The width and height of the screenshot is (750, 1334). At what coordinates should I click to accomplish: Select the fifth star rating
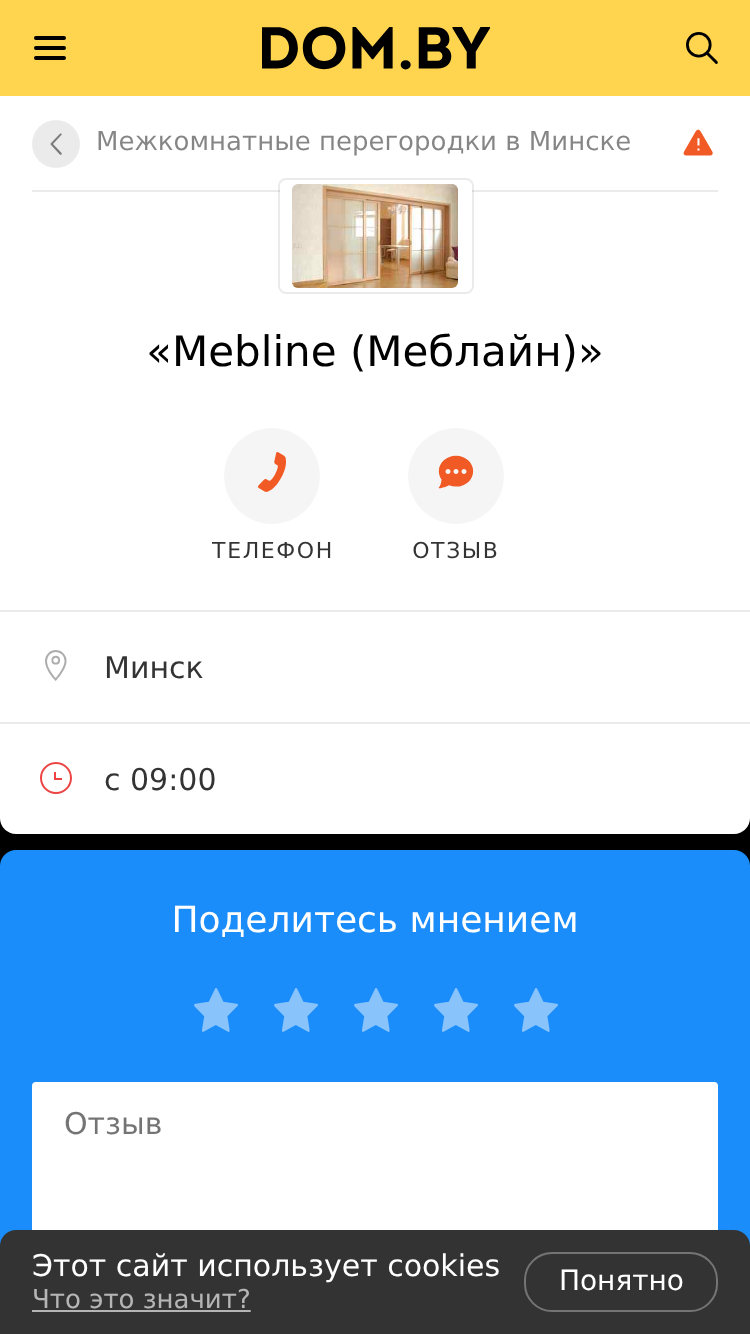(536, 1010)
